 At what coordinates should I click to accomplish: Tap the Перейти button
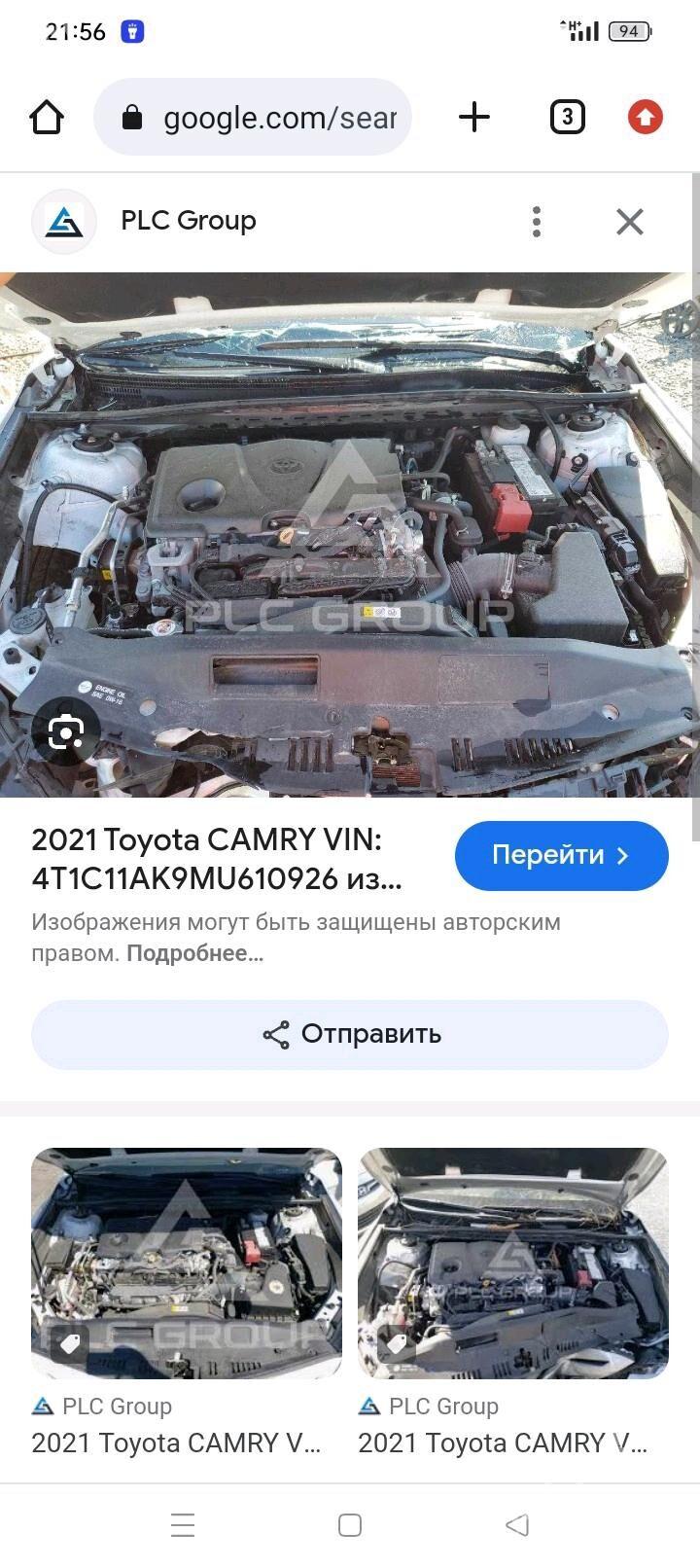[561, 856]
